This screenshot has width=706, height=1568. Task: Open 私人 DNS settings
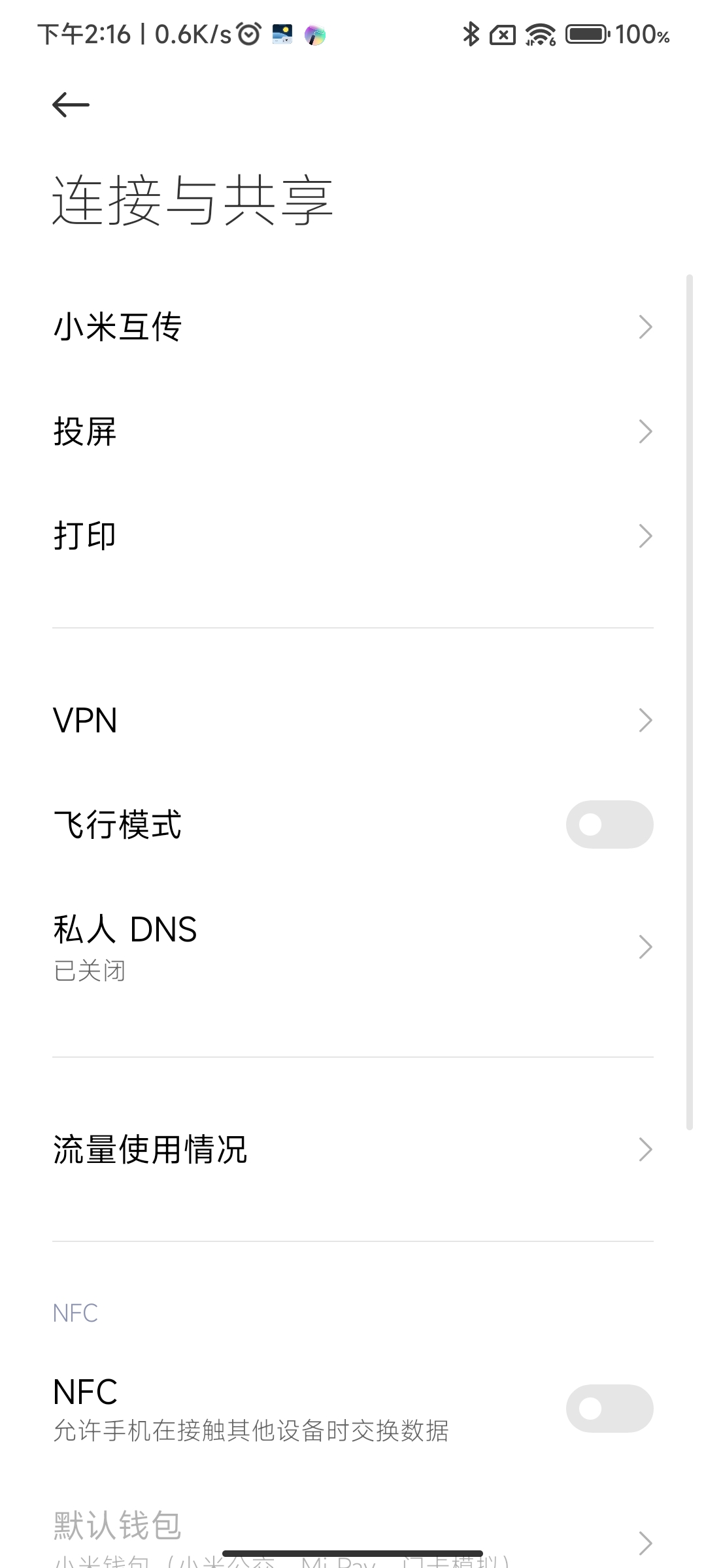(x=353, y=947)
